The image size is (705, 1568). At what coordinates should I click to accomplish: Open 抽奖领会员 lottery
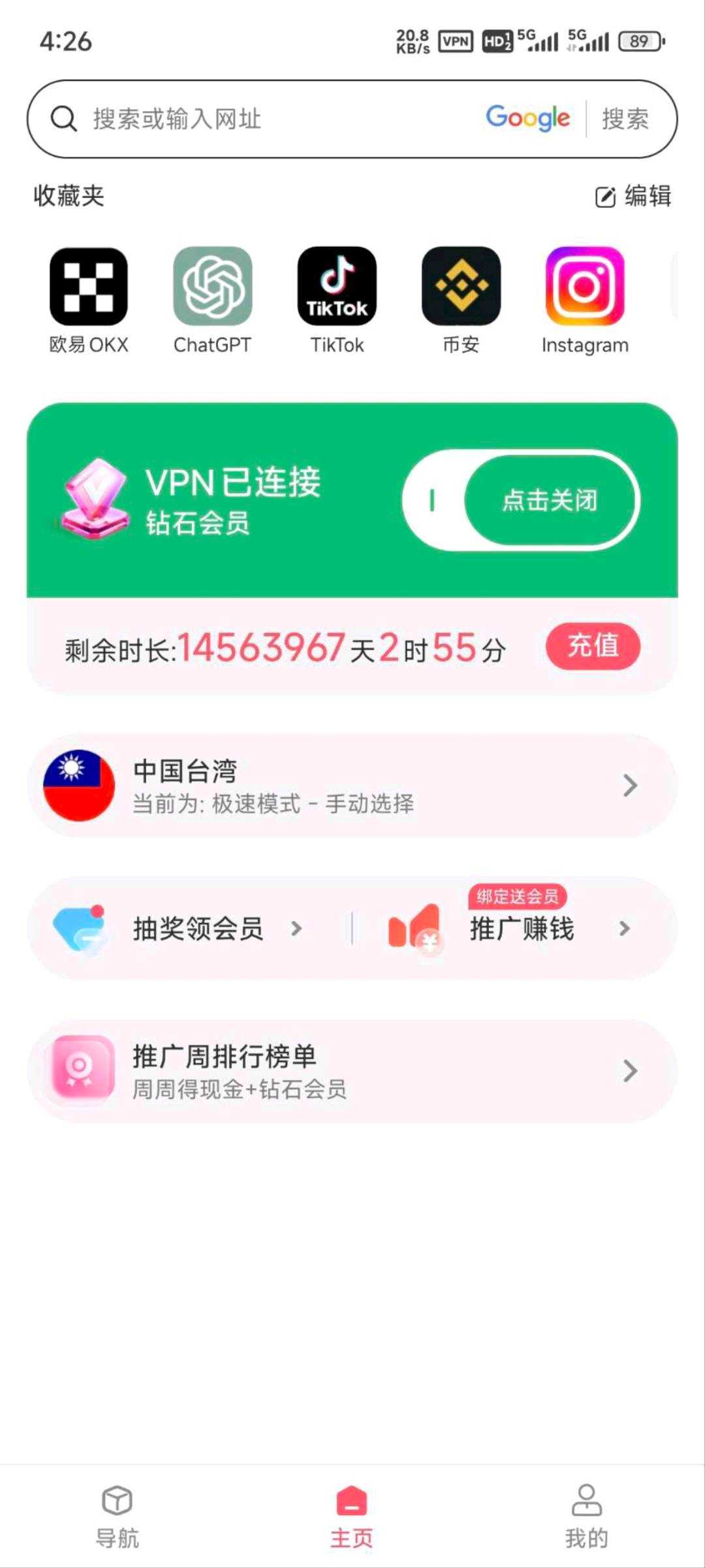(197, 928)
